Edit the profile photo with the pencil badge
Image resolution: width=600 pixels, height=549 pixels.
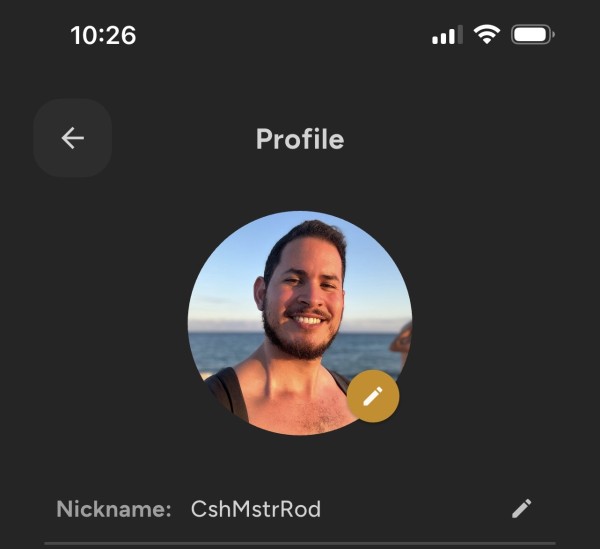pos(373,397)
